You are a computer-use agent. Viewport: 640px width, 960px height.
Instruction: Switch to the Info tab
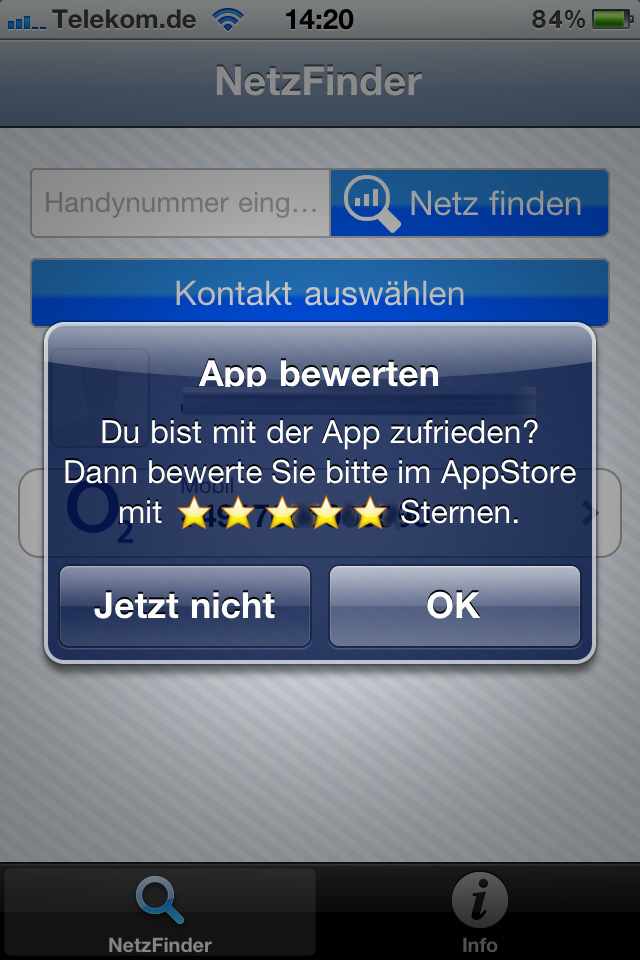(479, 912)
